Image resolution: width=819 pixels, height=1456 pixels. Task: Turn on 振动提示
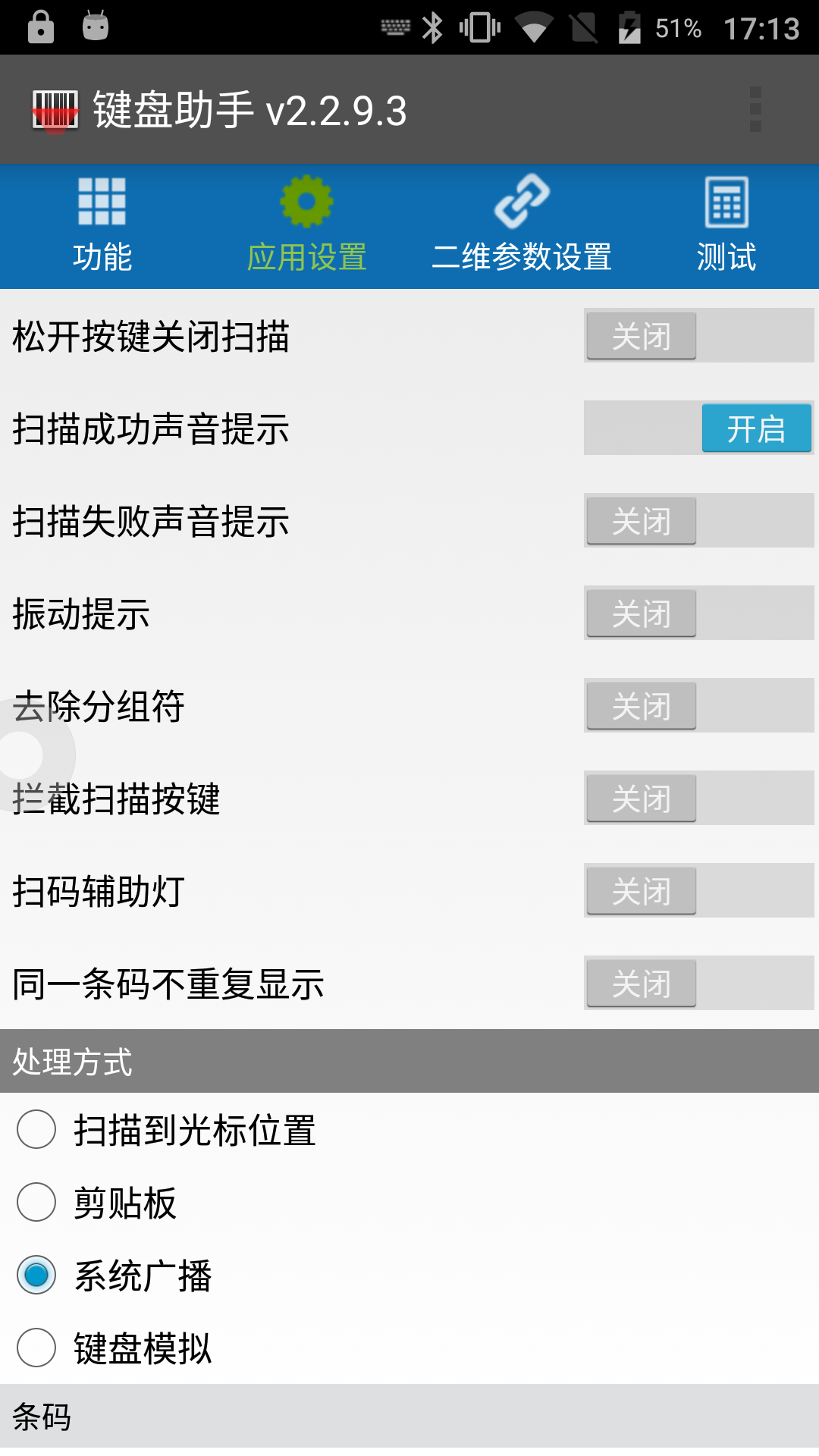coord(698,613)
